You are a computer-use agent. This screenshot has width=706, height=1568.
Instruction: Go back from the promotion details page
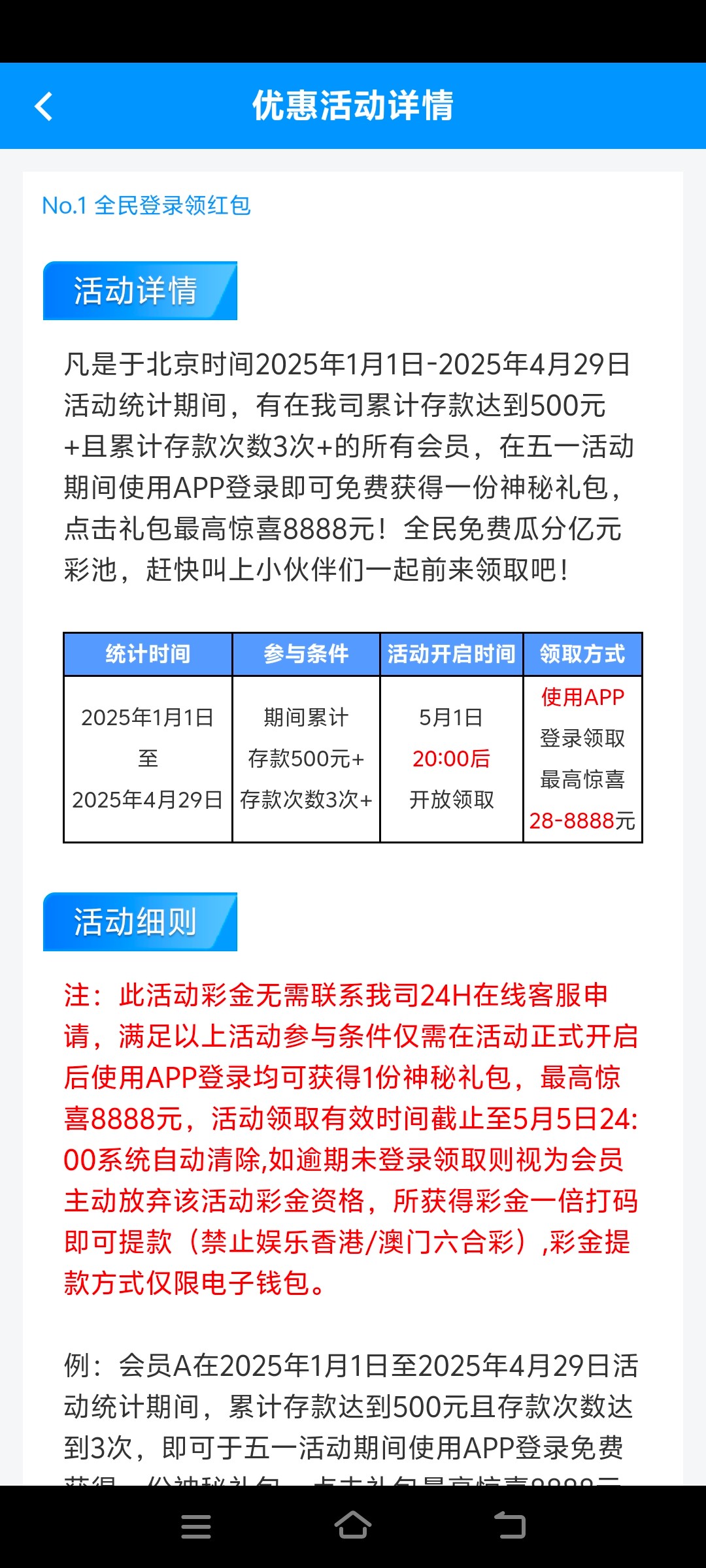click(44, 106)
